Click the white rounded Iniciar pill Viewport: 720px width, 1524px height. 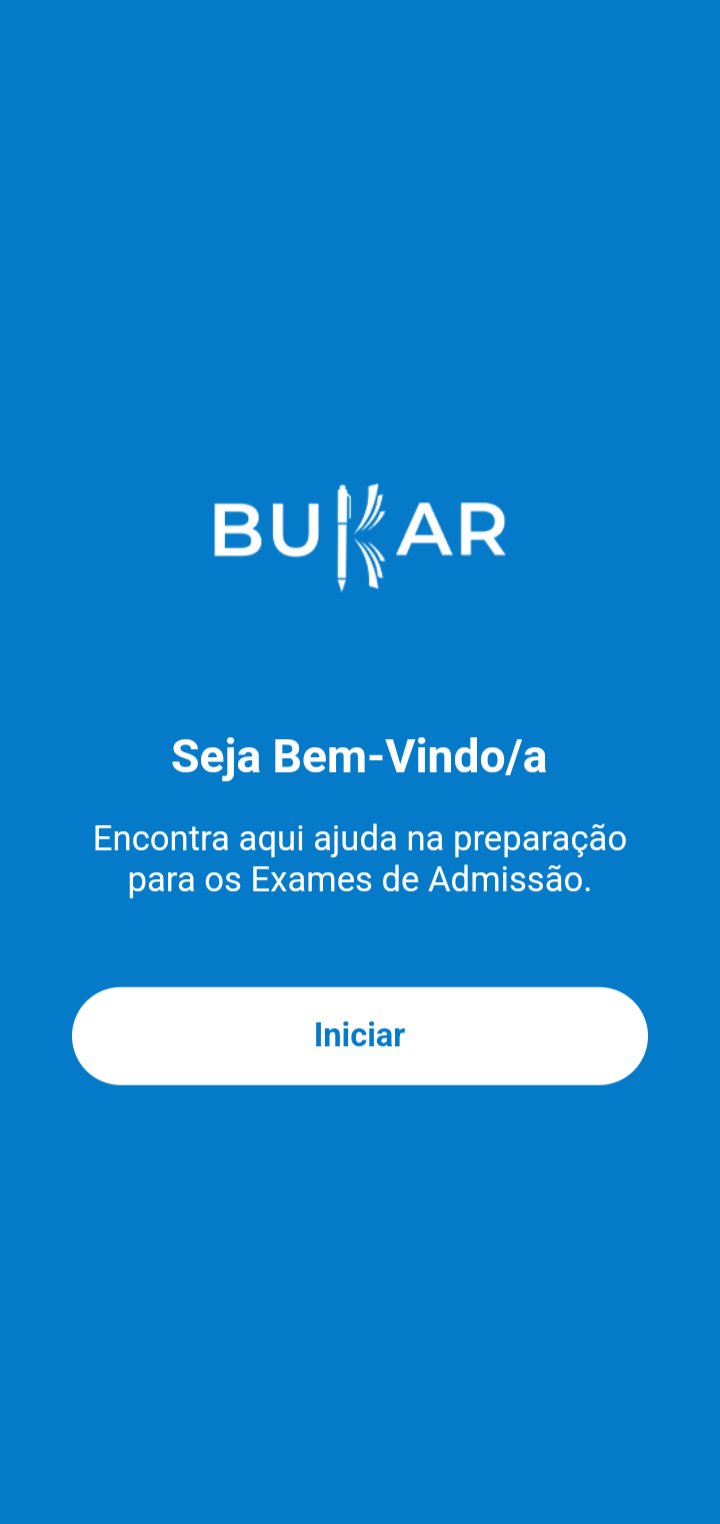[x=360, y=1035]
